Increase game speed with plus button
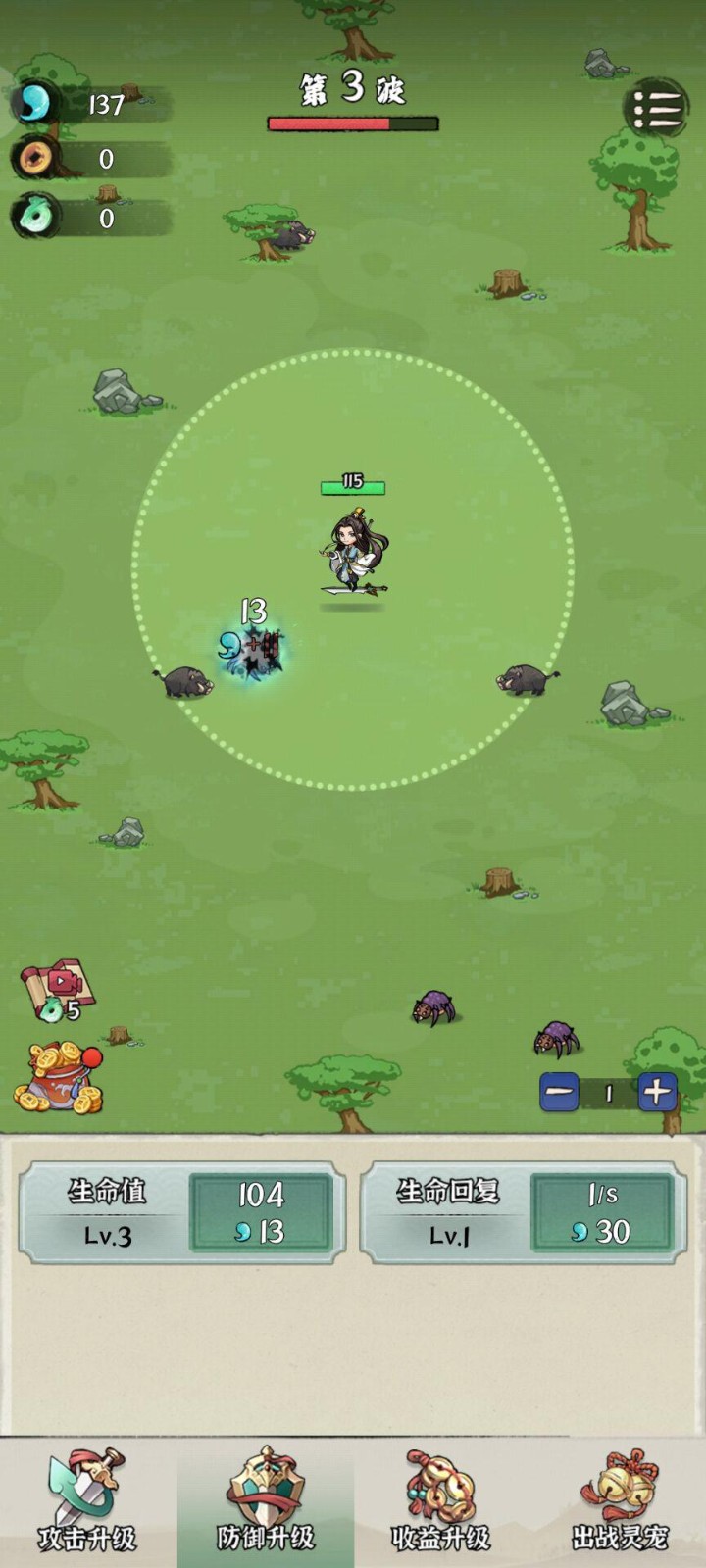The width and height of the screenshot is (706, 1568). pyautogui.click(x=657, y=1092)
